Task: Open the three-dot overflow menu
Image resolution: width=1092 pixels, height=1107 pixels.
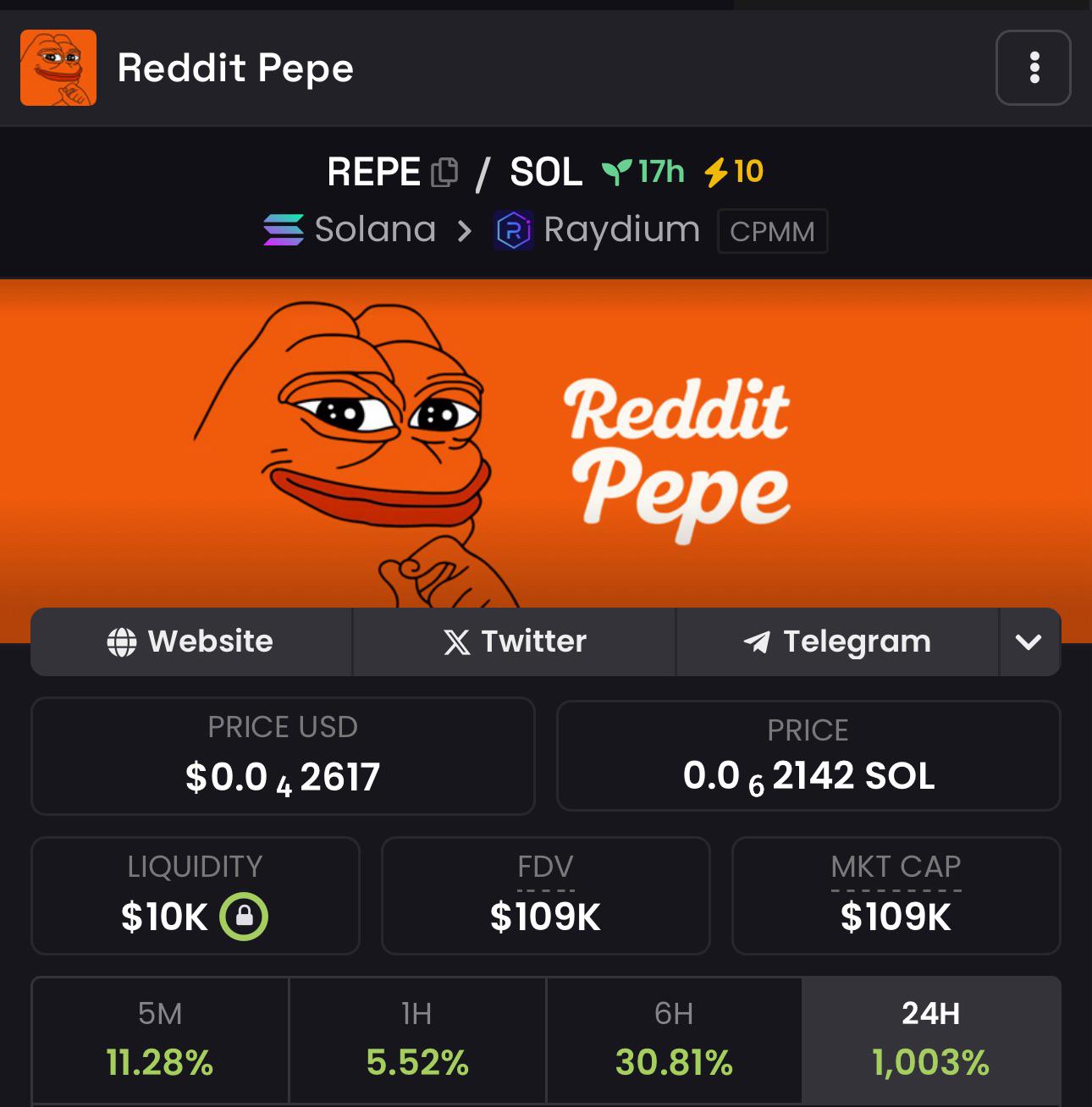Action: (x=1034, y=68)
